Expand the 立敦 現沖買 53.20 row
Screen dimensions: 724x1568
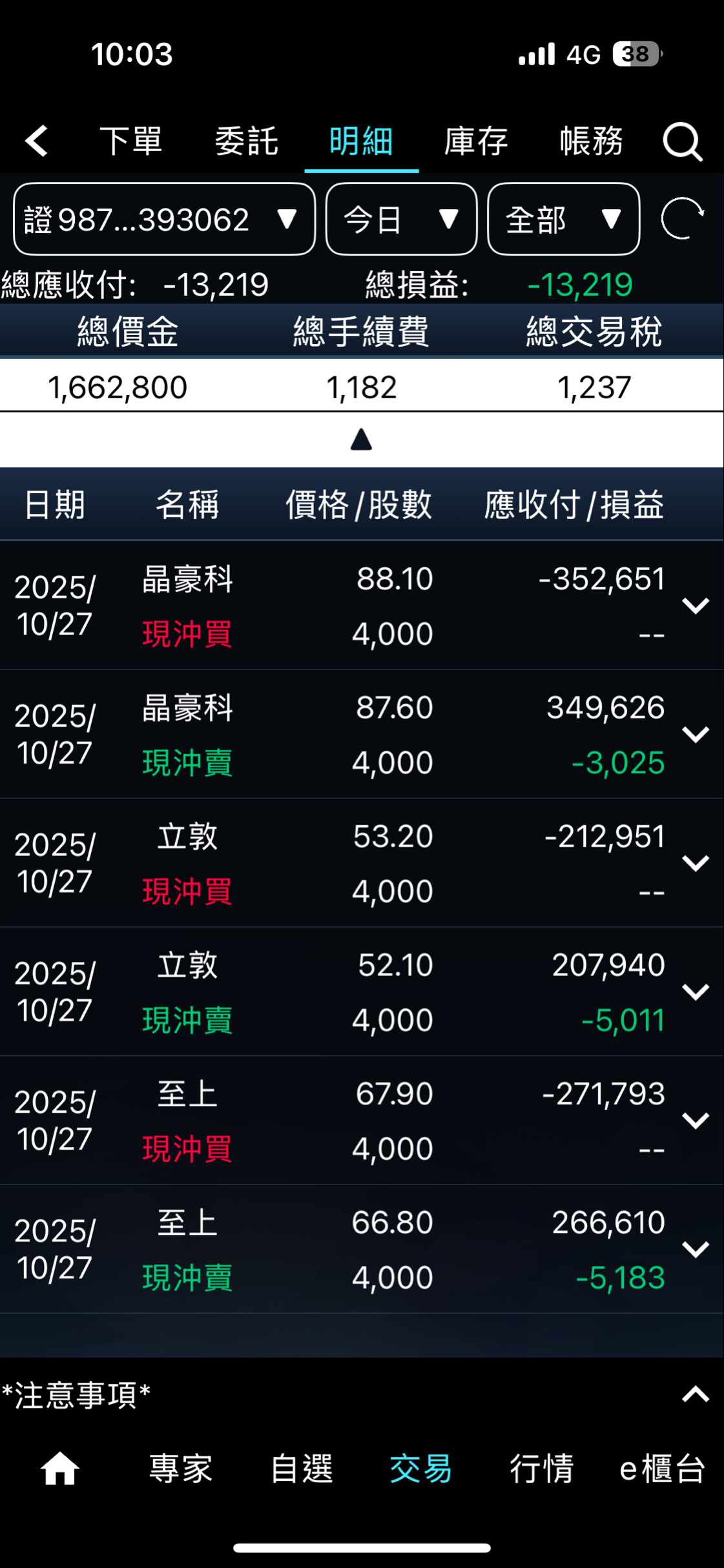[x=695, y=863]
